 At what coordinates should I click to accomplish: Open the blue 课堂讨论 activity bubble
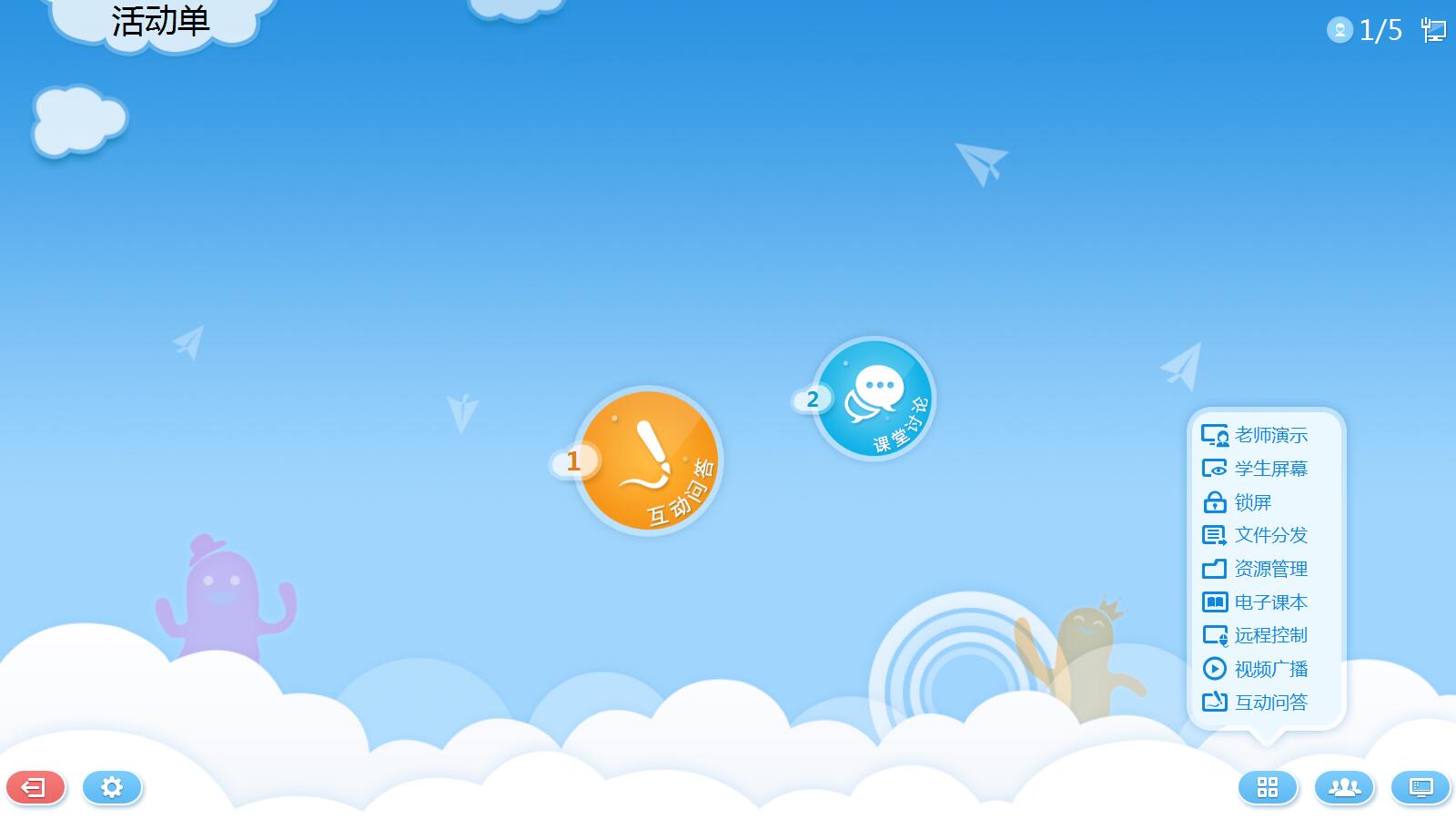(x=873, y=399)
